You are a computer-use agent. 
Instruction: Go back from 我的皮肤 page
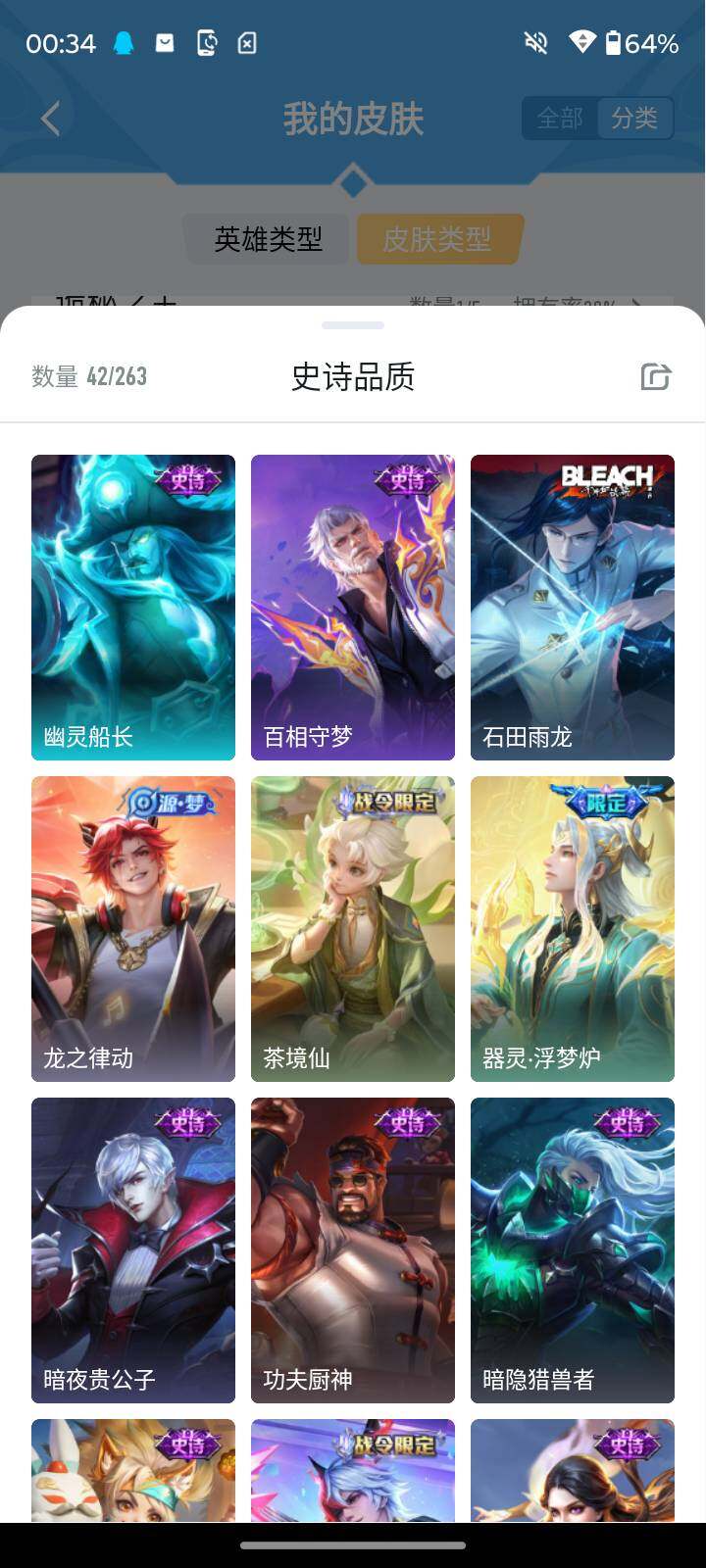click(51, 119)
